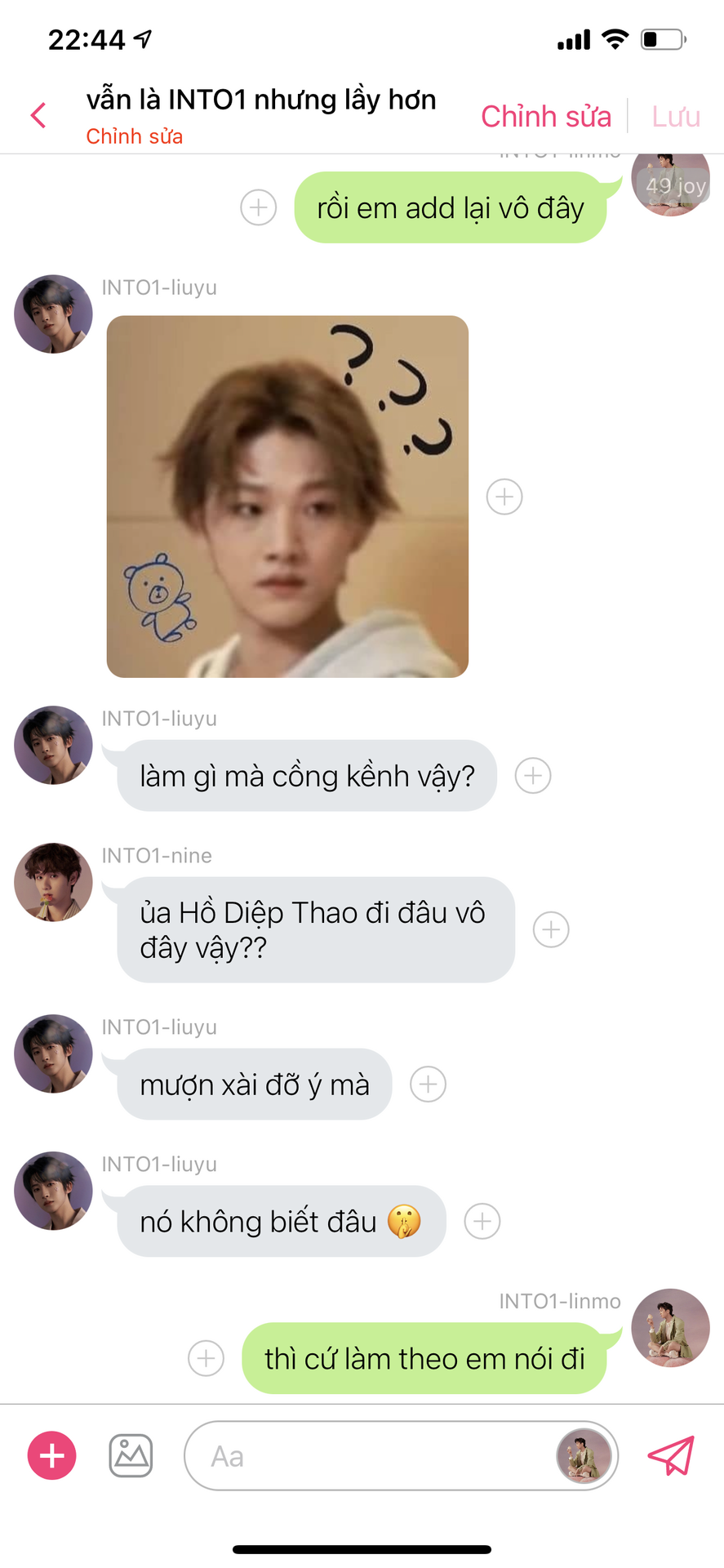Tap INTO1-nine's profile avatar

click(x=53, y=882)
